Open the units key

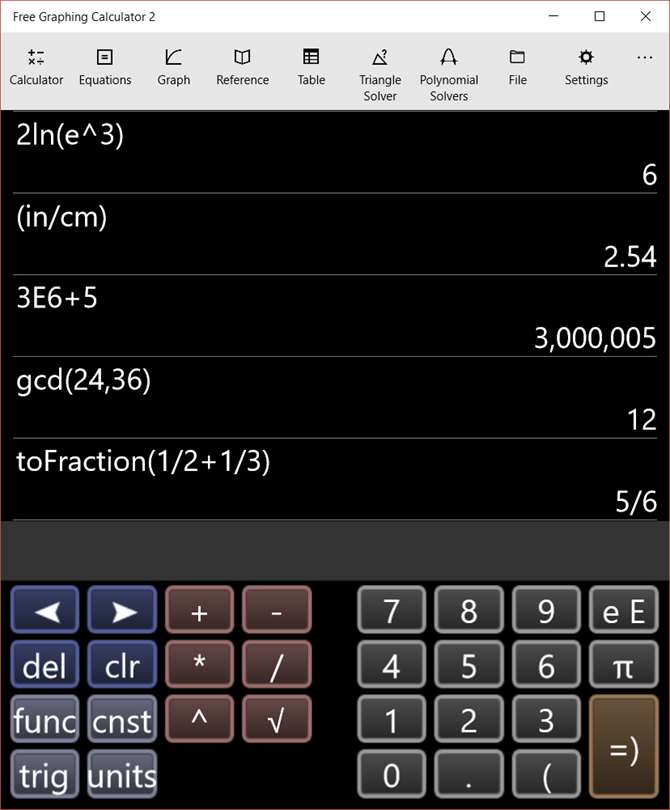[x=122, y=775]
